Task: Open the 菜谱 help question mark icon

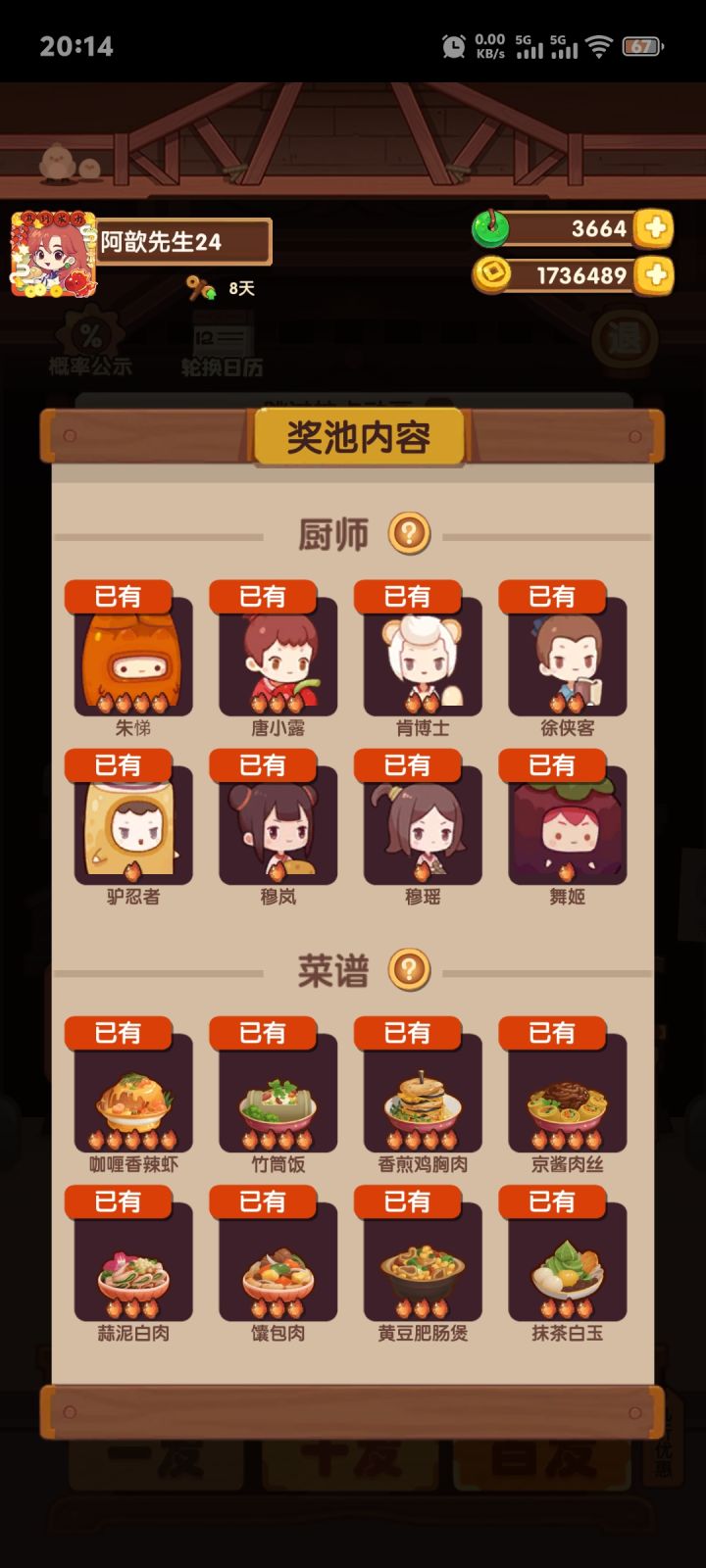Action: (x=408, y=971)
